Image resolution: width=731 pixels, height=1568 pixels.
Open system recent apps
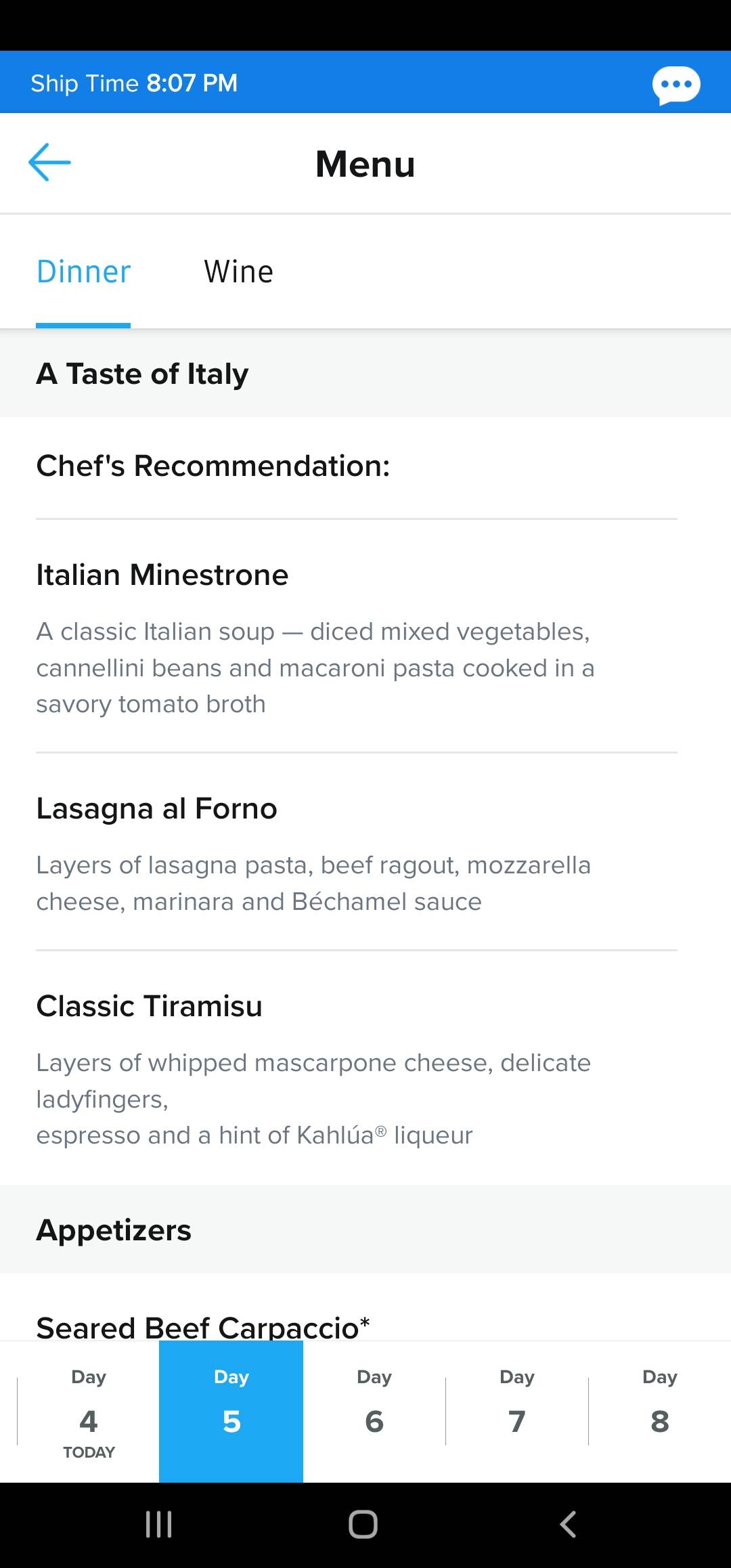(159, 1525)
